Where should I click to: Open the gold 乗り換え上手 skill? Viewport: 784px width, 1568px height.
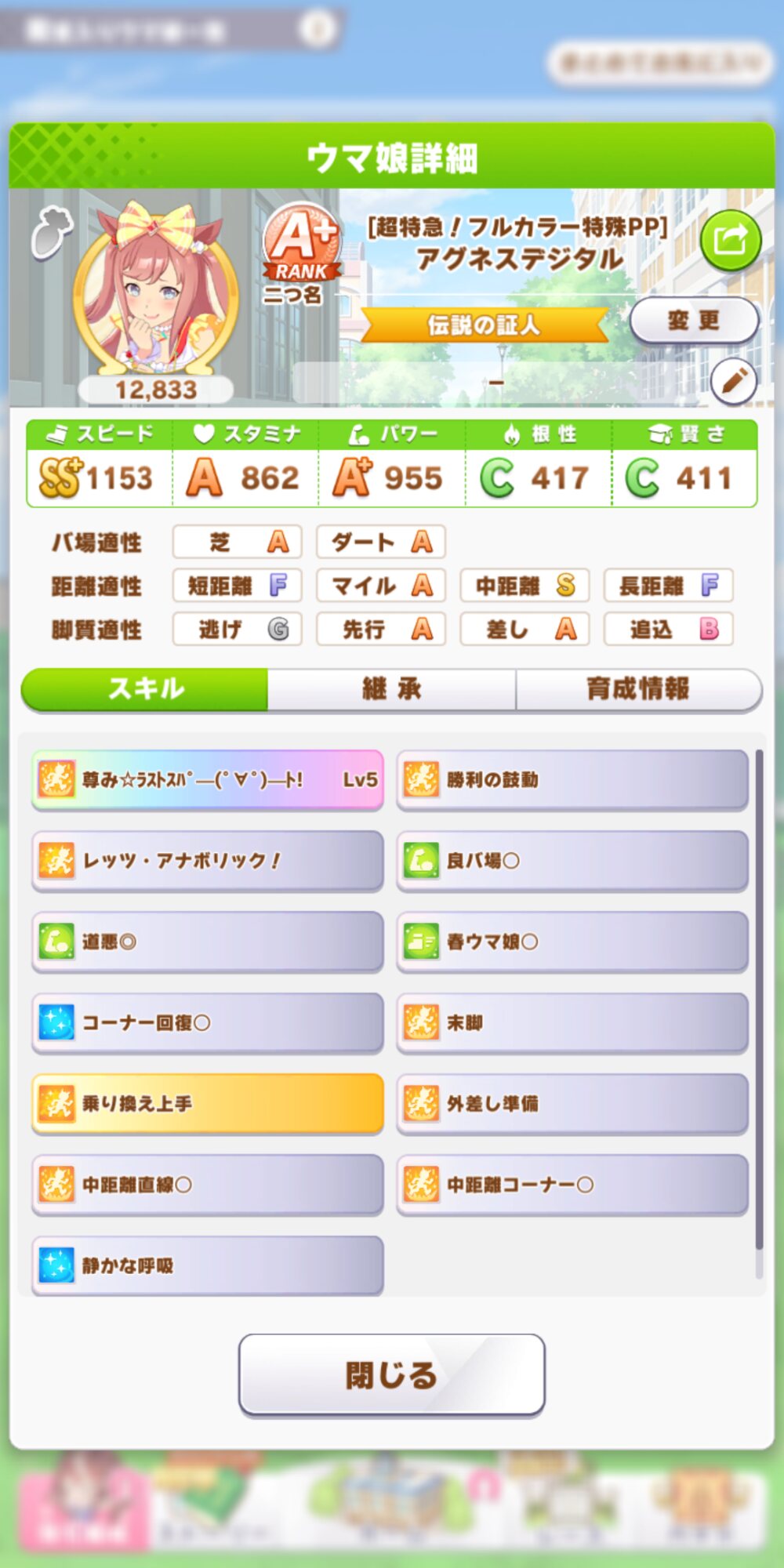[208, 1104]
